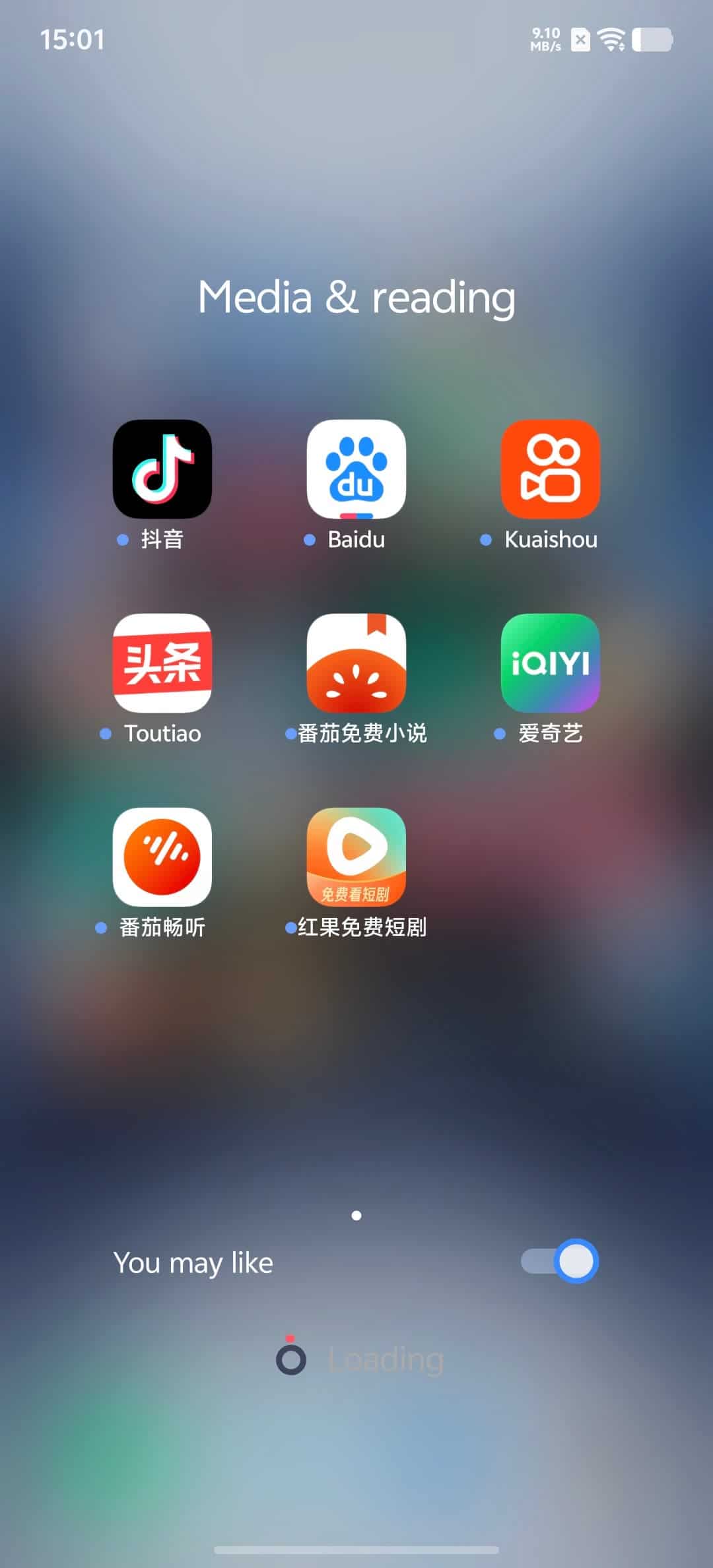Open the 番茄畅听 app
The width and height of the screenshot is (713, 1568).
[162, 857]
